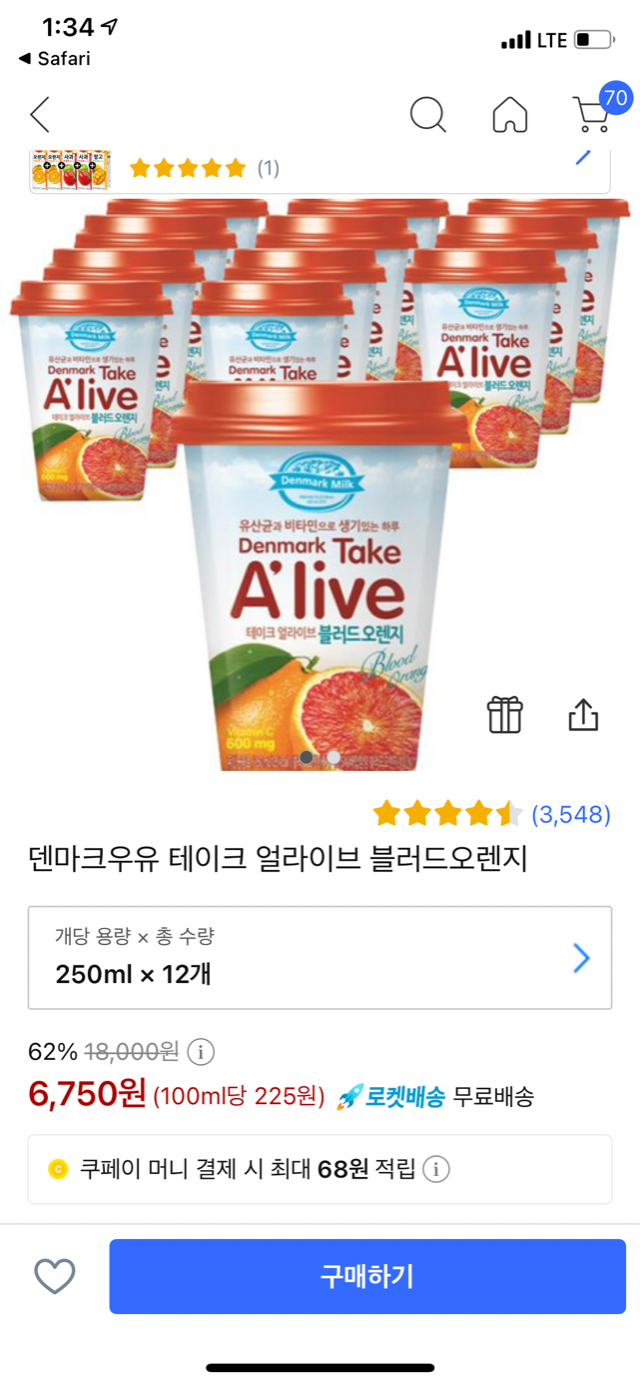View the main product image
The width and height of the screenshot is (640, 1386).
[x=320, y=480]
